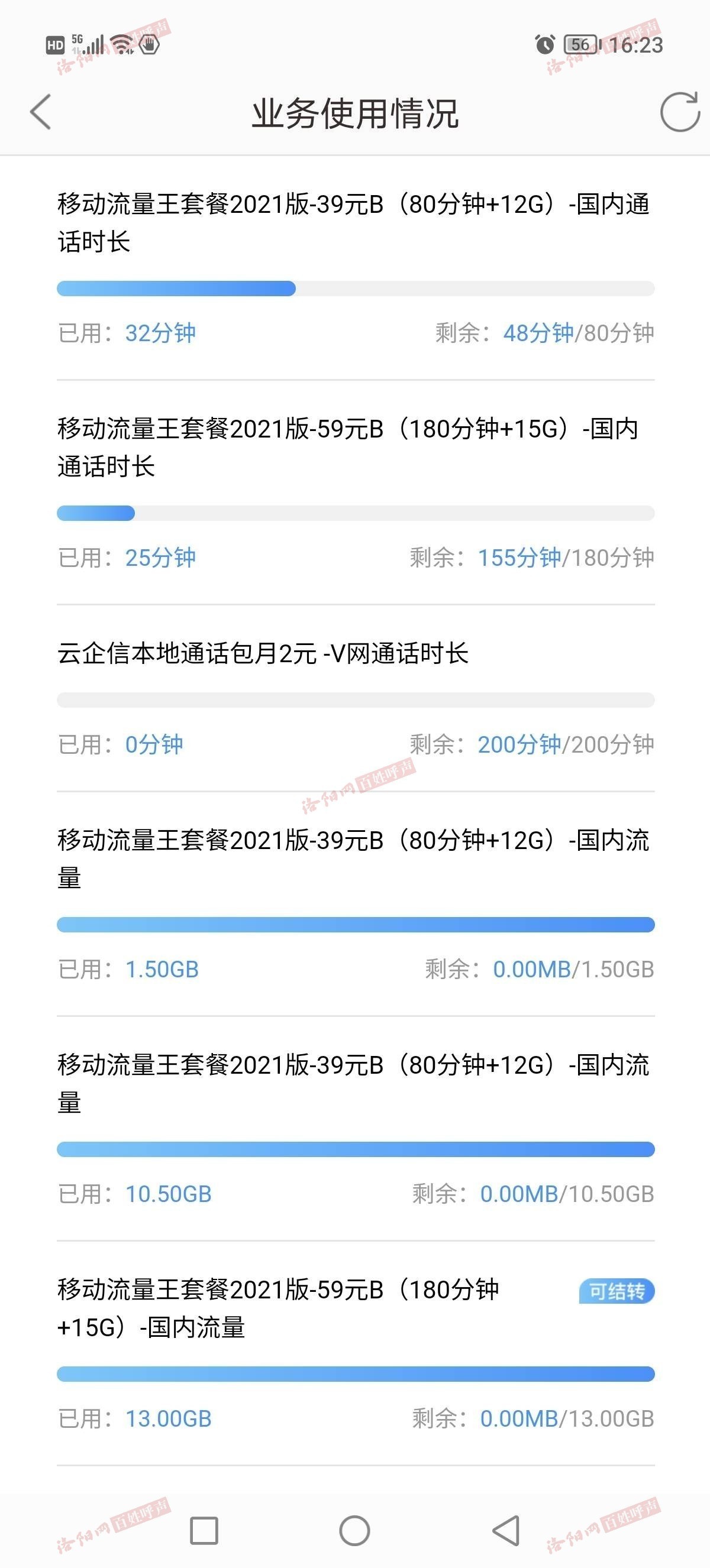Screen dimensions: 710x1568
Task: Open the system home button
Action: [354, 1530]
